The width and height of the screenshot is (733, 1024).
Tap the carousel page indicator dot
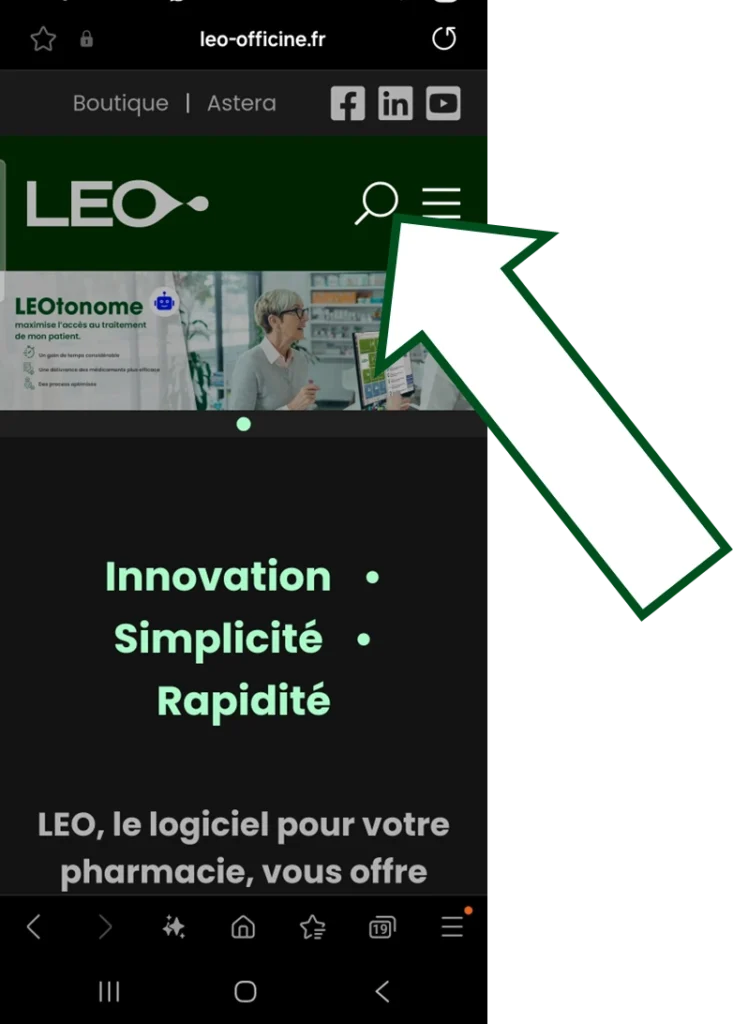[x=243, y=424]
